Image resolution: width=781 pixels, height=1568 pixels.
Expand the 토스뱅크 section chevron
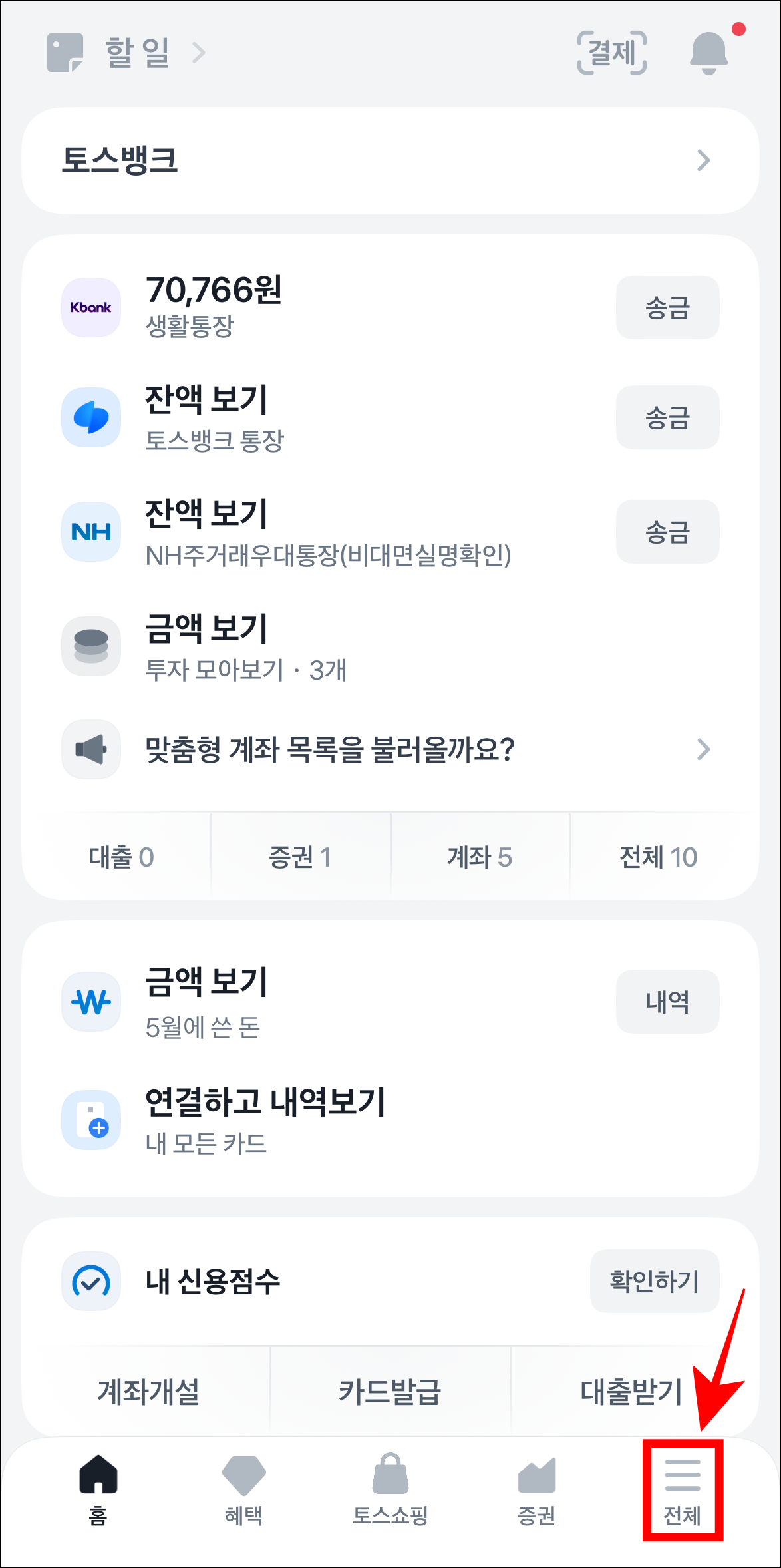704,160
